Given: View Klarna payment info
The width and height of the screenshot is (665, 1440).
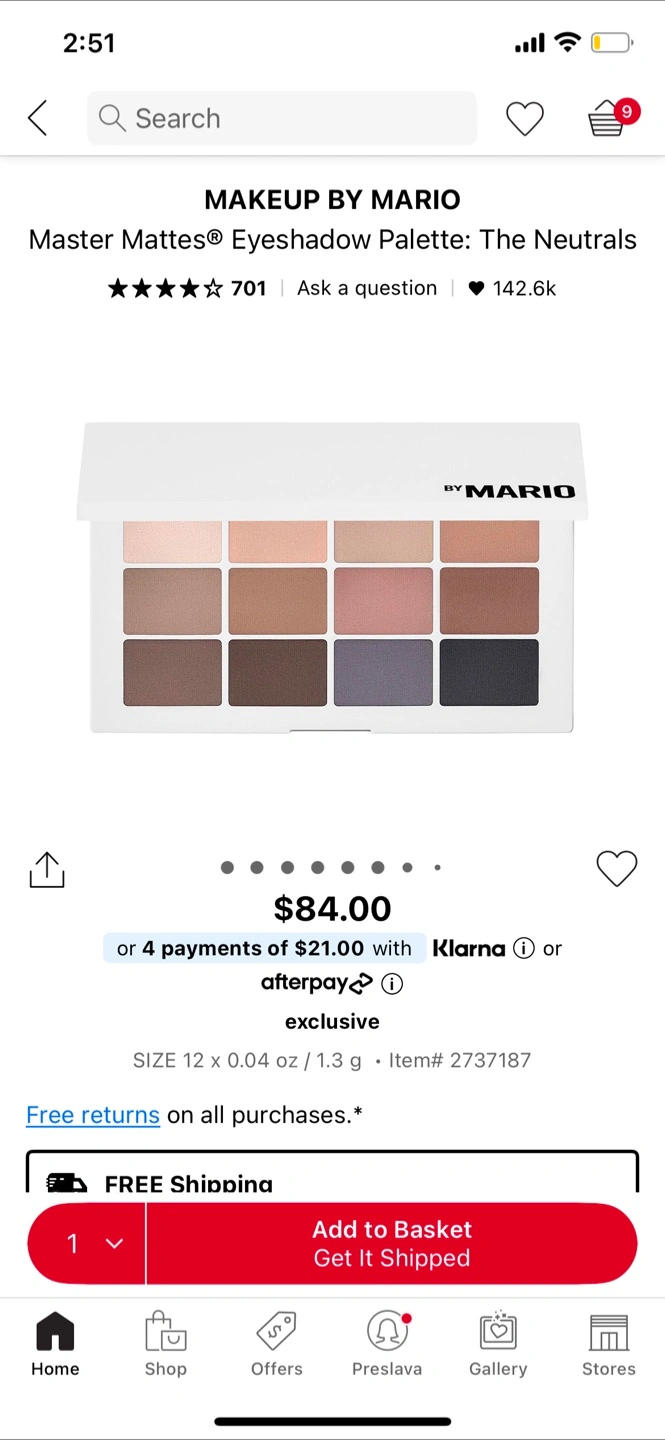Looking at the screenshot, I should 524,948.
